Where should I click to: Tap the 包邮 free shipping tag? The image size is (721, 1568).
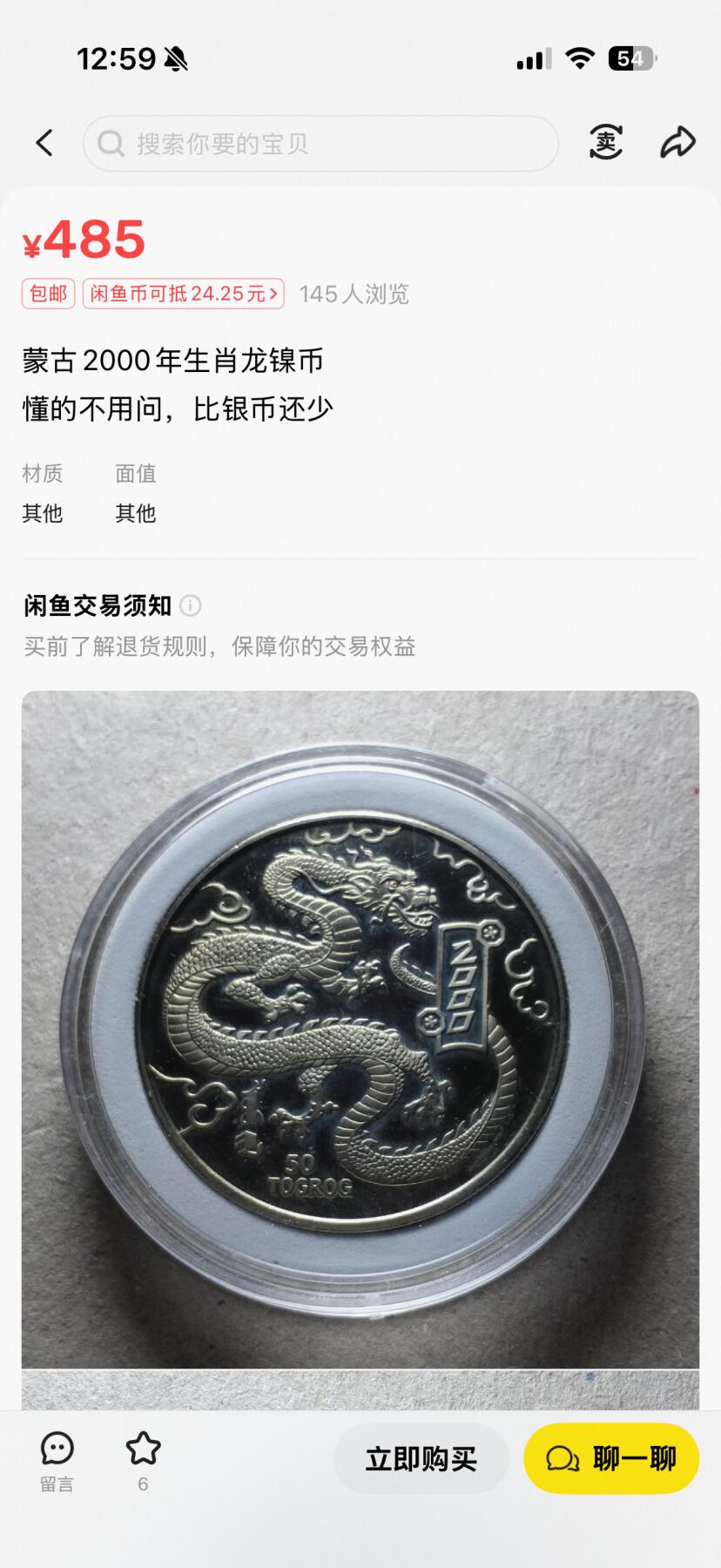[x=47, y=294]
